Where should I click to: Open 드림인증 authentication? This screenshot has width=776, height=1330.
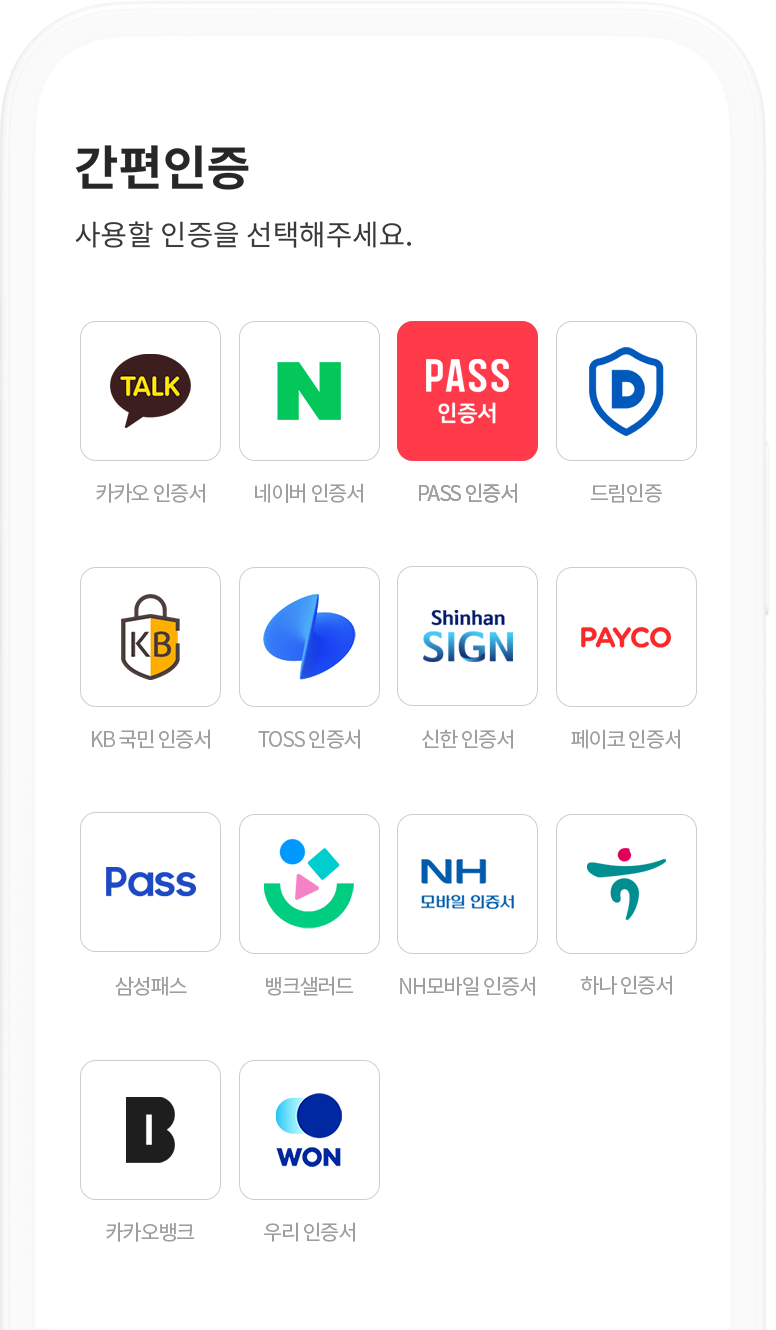(x=626, y=391)
